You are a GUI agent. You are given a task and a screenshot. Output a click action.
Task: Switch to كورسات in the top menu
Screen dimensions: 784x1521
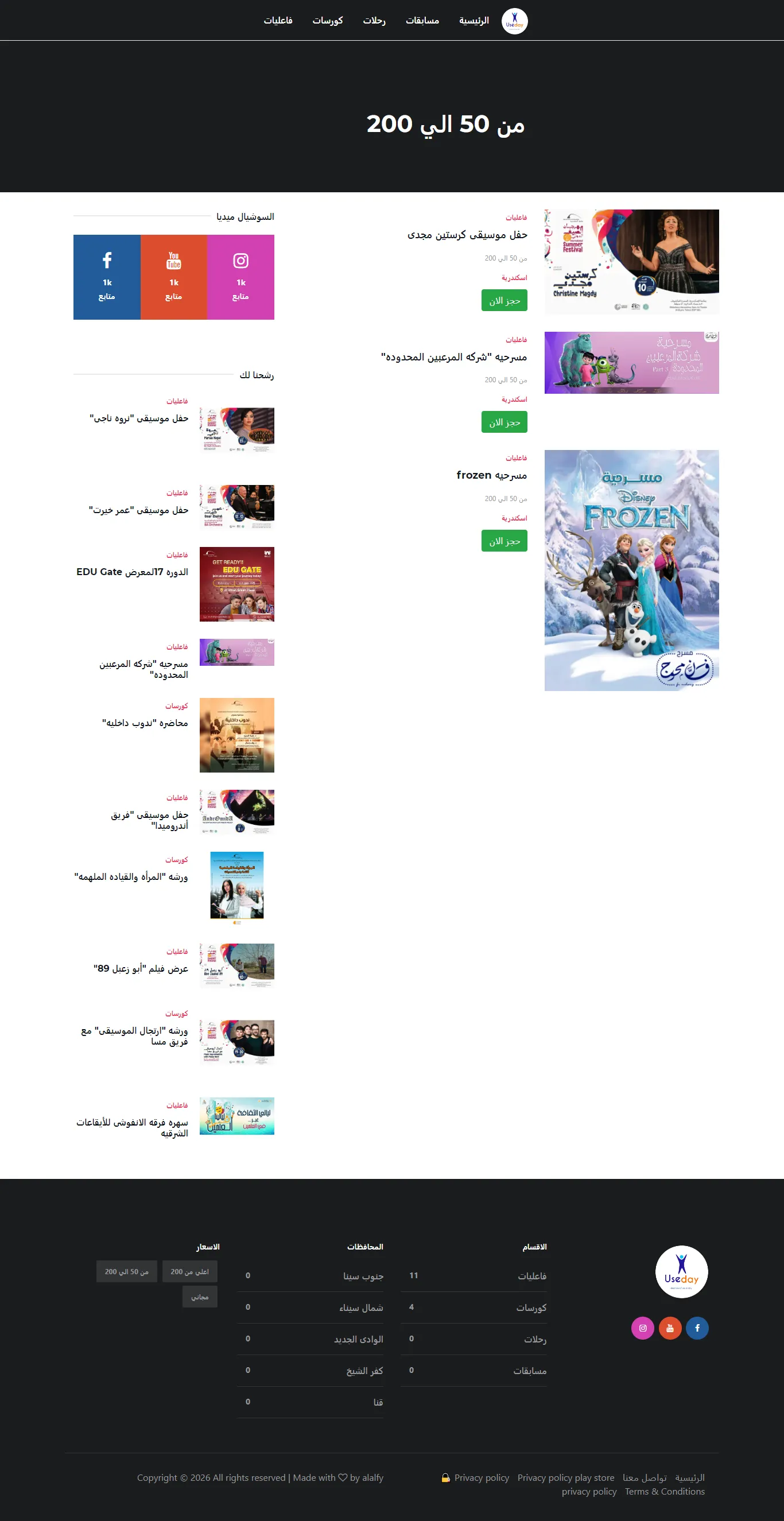pos(327,21)
